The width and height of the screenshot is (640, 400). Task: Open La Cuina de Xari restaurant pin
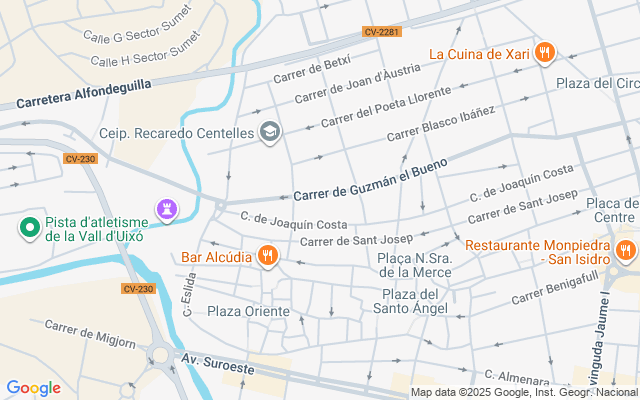(x=544, y=53)
